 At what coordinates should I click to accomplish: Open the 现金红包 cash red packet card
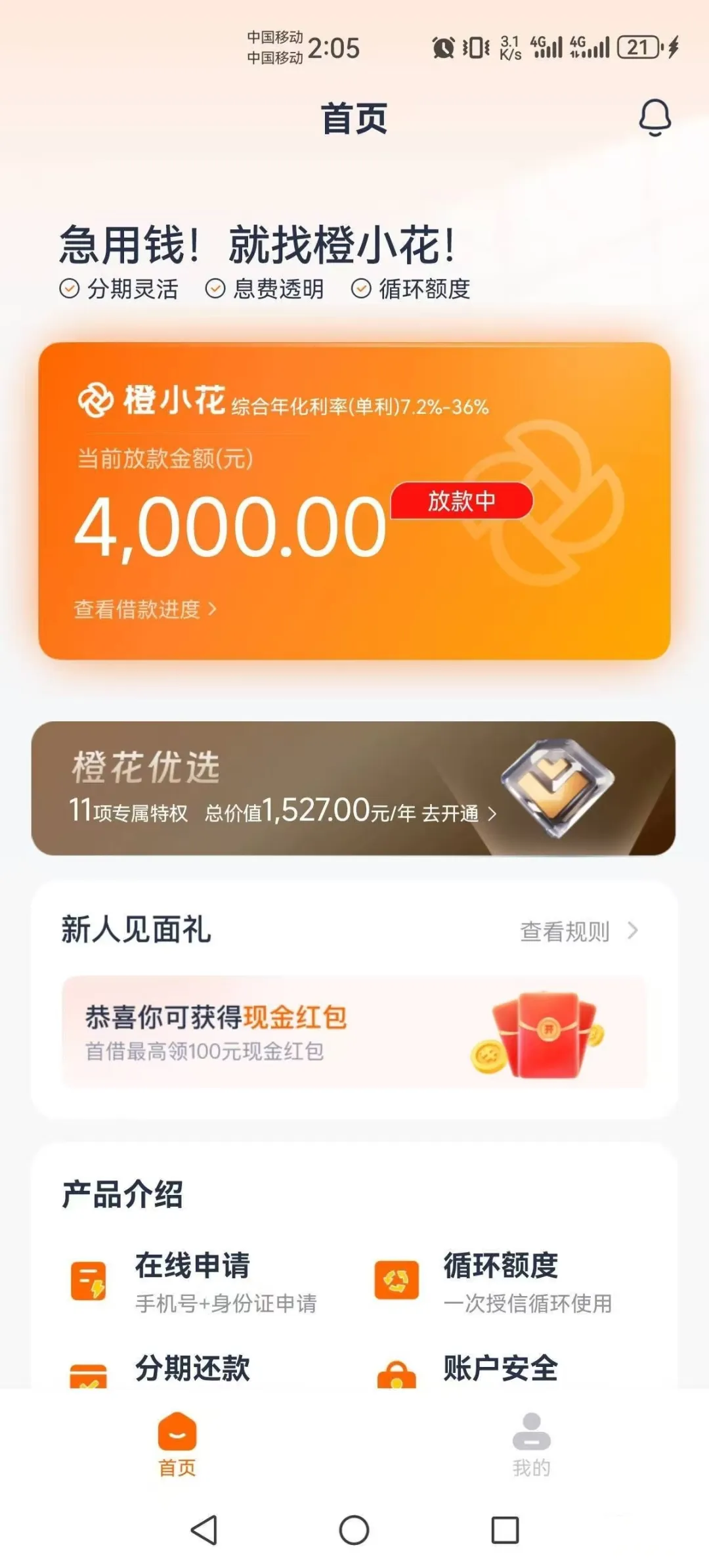tap(354, 1032)
